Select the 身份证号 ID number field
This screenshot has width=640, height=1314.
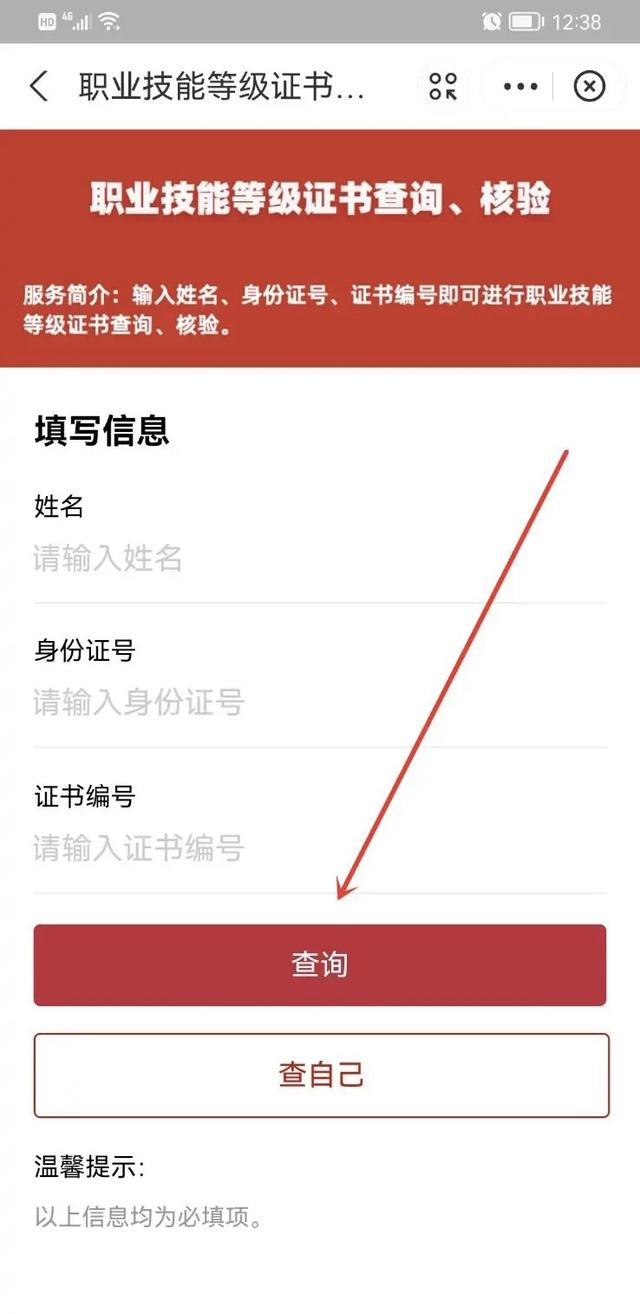(320, 703)
